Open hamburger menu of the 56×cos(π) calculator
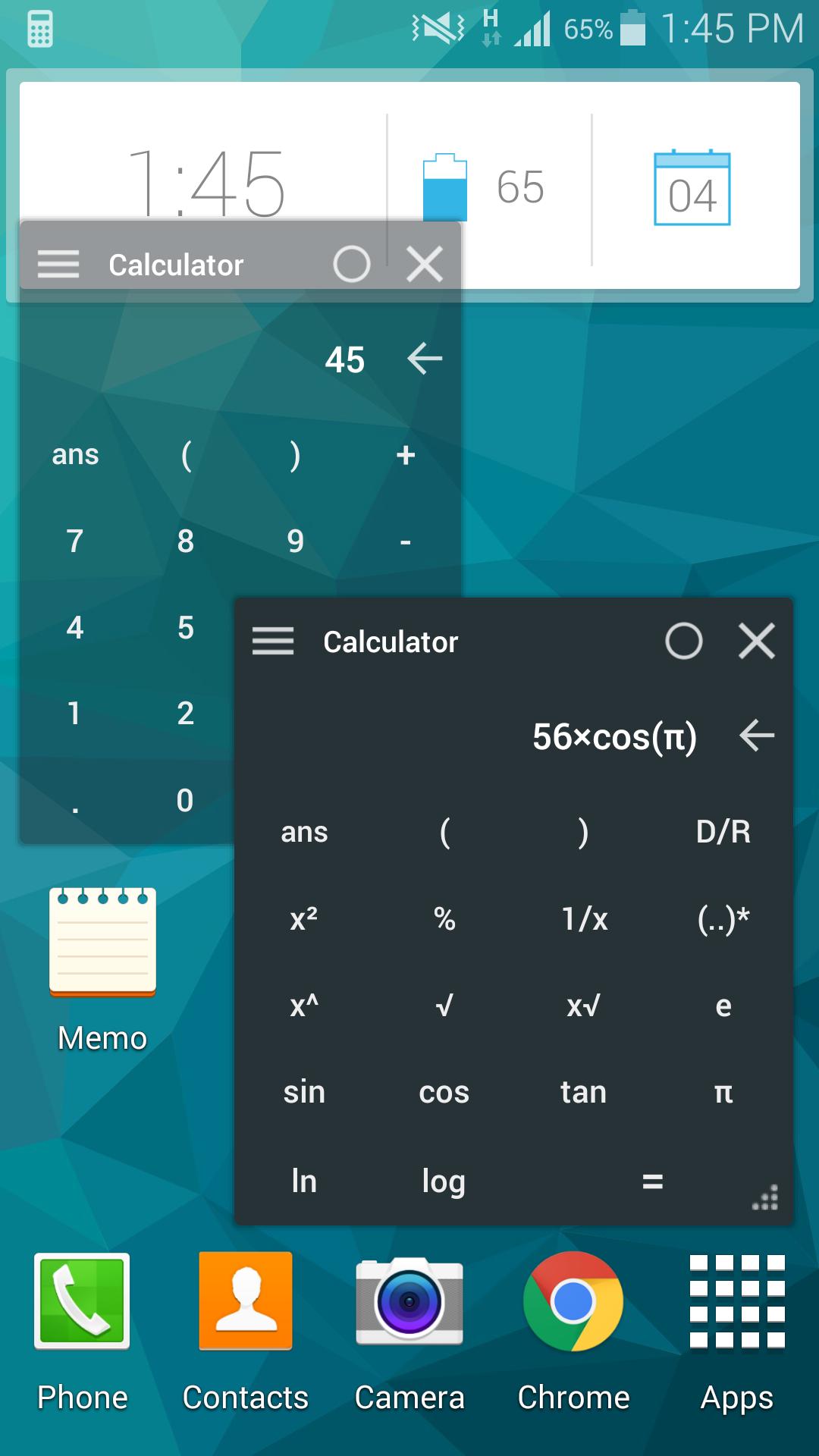This screenshot has width=819, height=1456. (273, 642)
